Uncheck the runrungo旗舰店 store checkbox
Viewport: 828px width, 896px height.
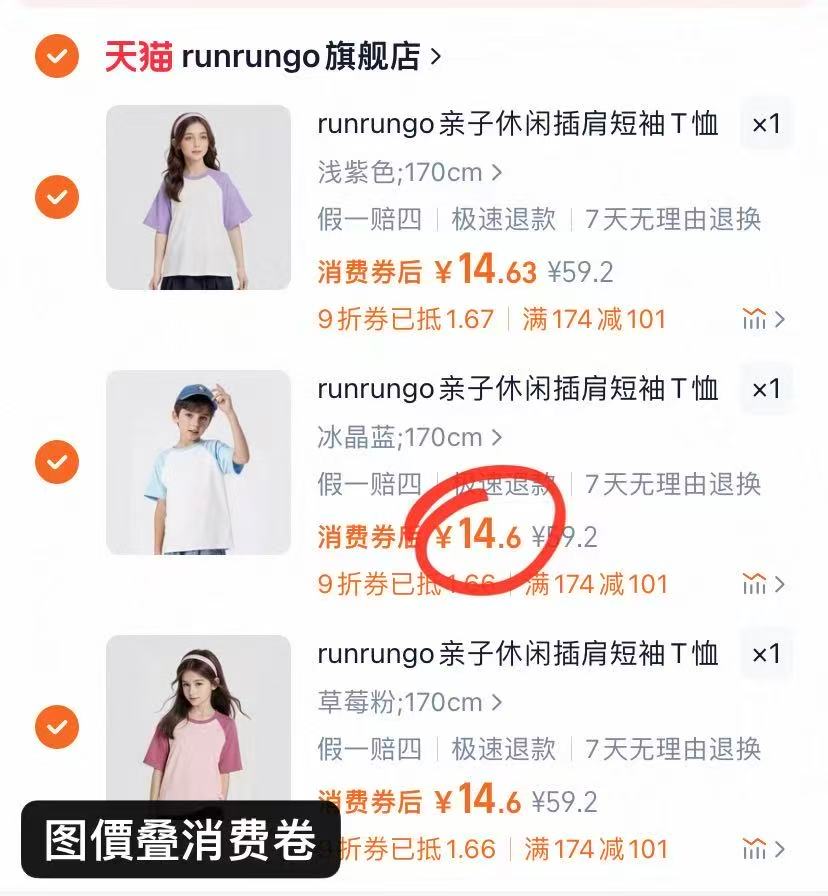(57, 56)
